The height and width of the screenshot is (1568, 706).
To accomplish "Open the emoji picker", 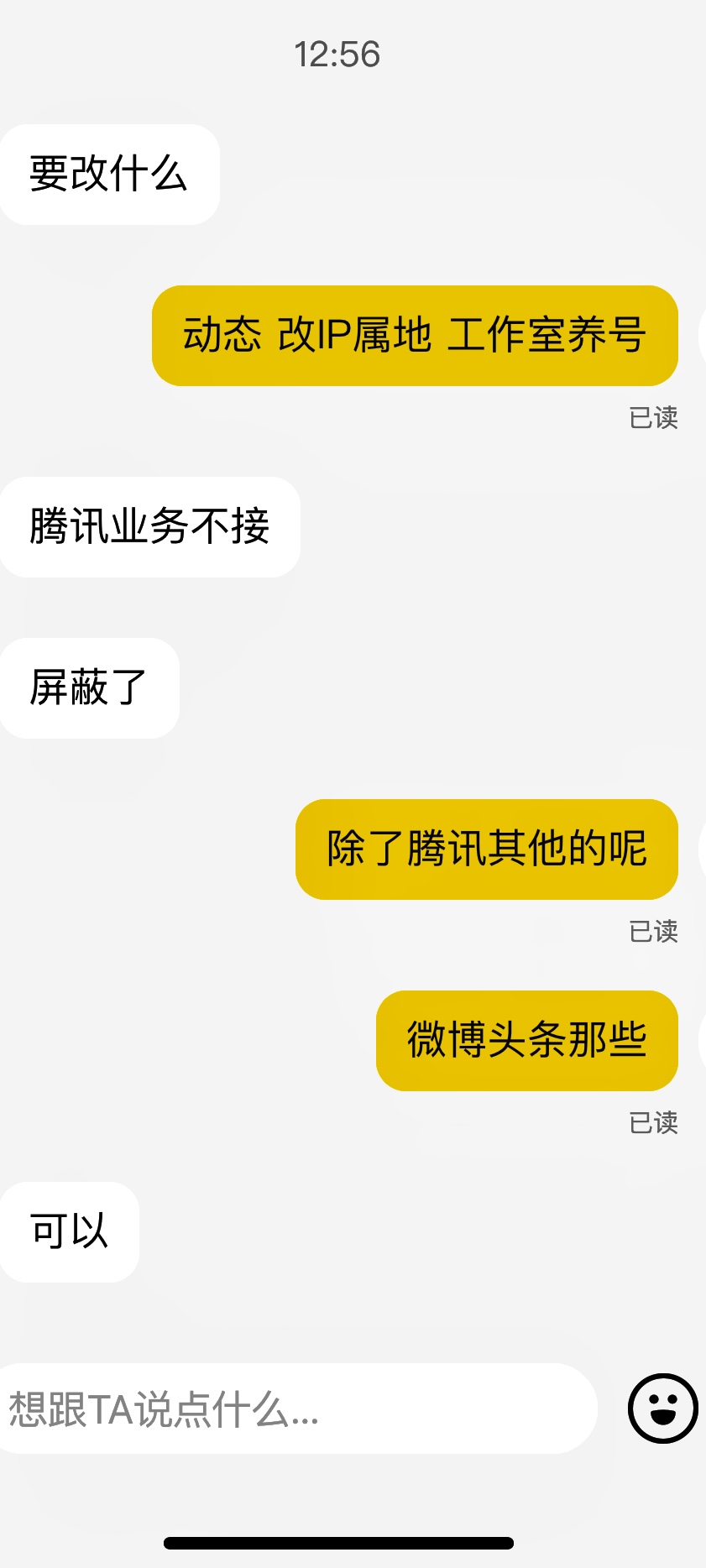I will pos(662,1409).
